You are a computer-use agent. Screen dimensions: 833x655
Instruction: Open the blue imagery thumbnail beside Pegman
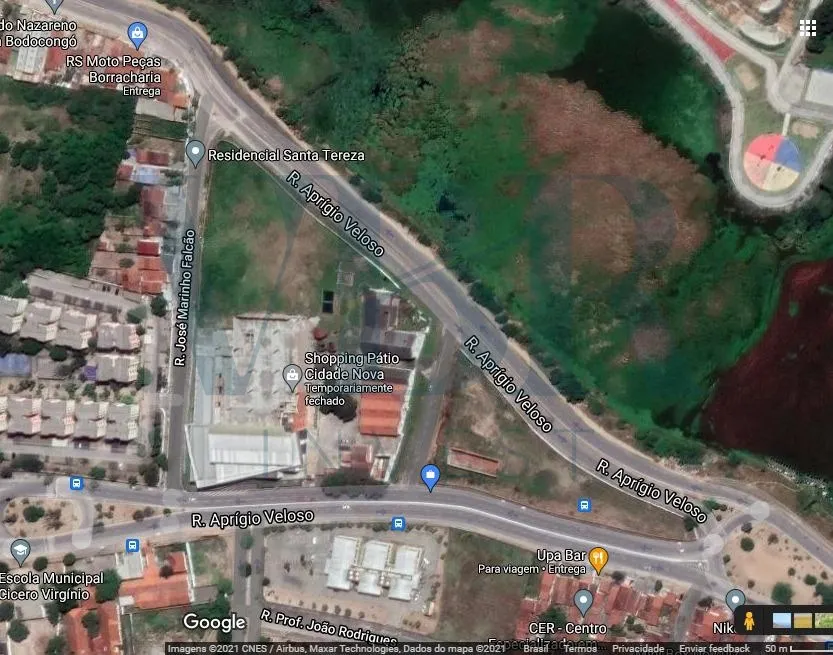[782, 621]
